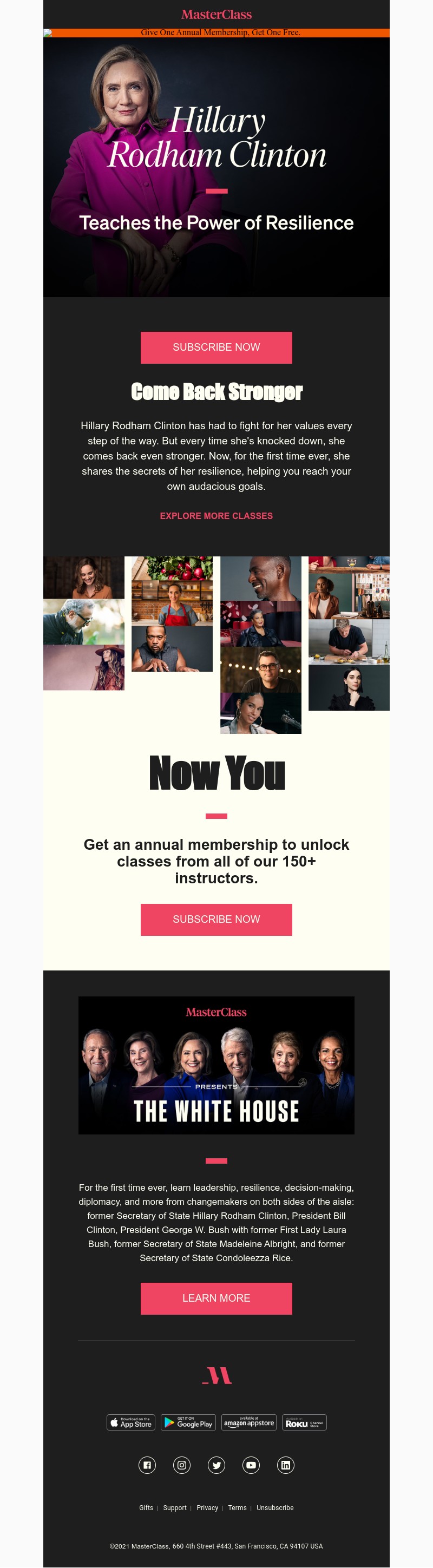Open the Roku Channel Store badge
The height and width of the screenshot is (1568, 433).
(x=304, y=1422)
